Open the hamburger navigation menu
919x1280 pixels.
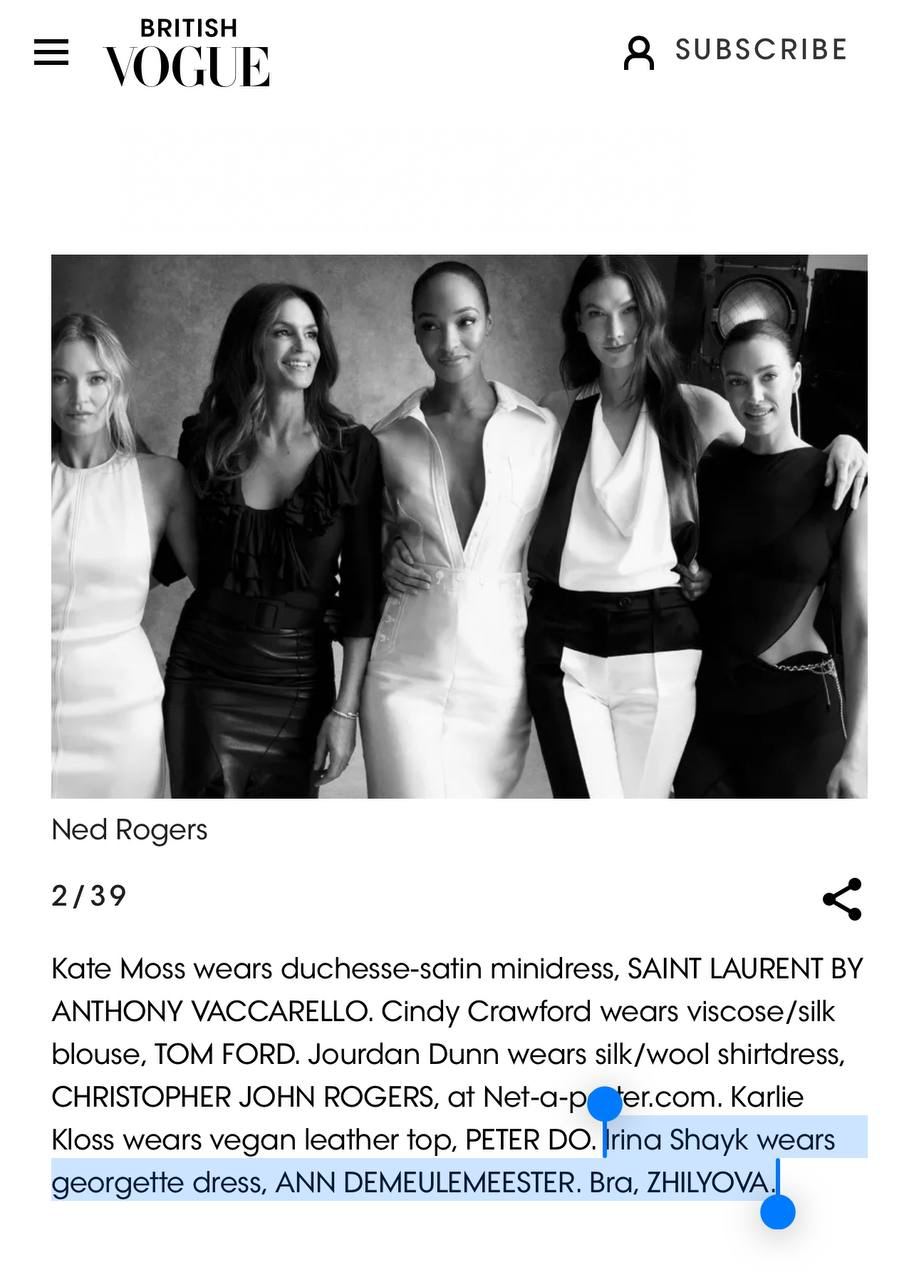51,53
